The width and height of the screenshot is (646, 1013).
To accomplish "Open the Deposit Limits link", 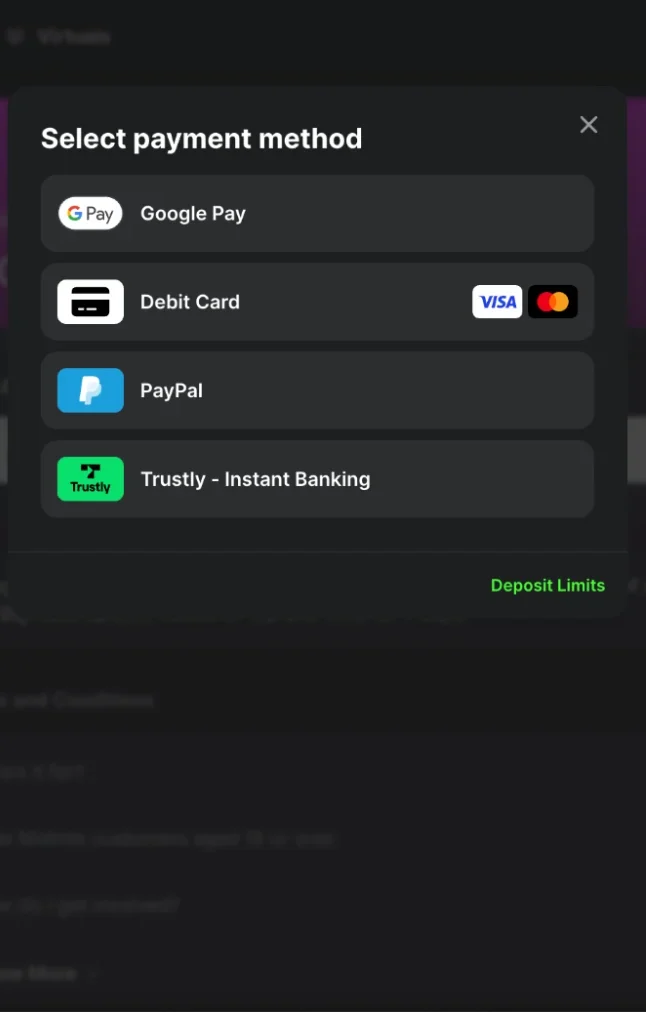I will point(547,586).
